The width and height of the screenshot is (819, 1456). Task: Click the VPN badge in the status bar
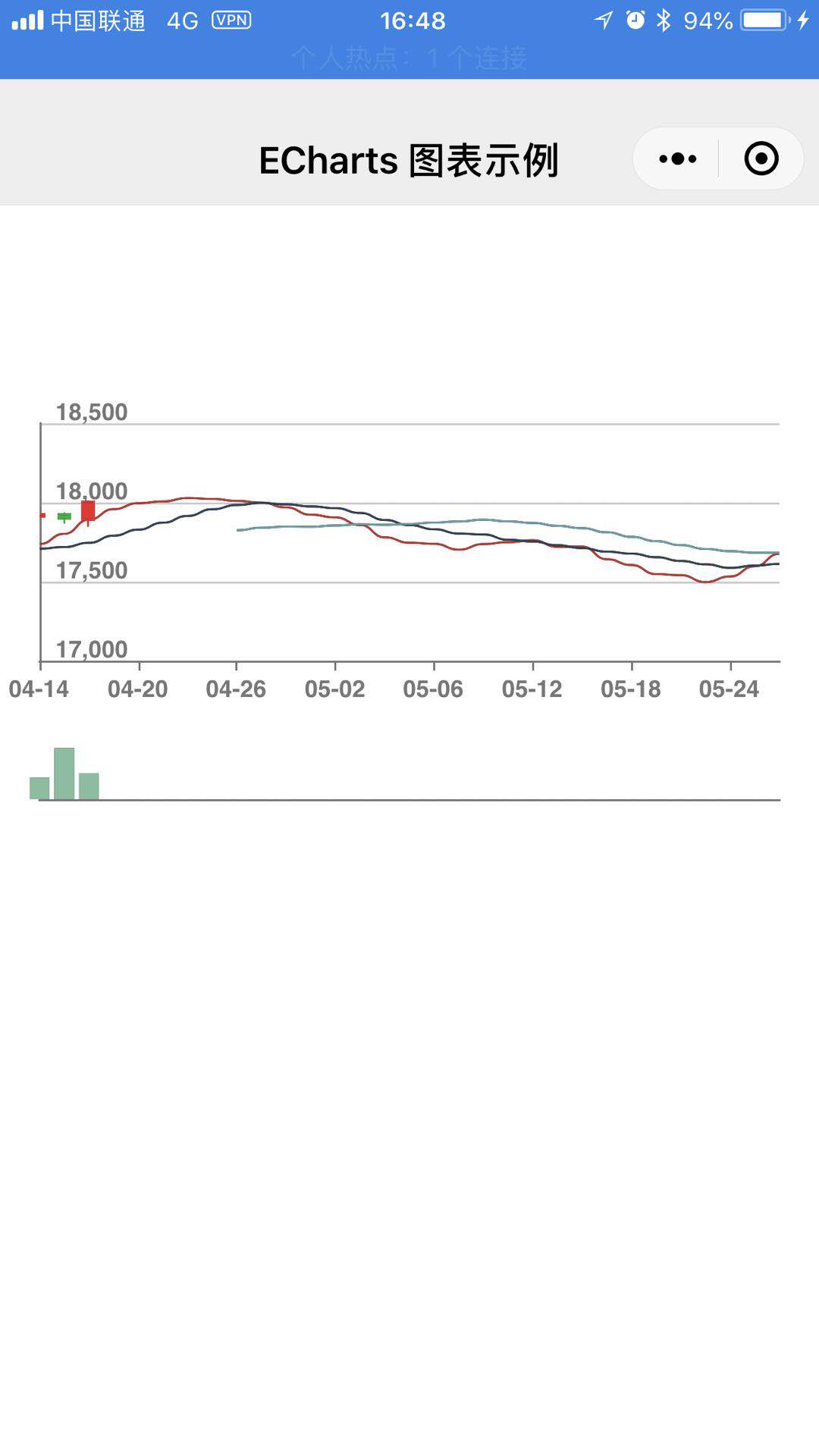tap(231, 20)
